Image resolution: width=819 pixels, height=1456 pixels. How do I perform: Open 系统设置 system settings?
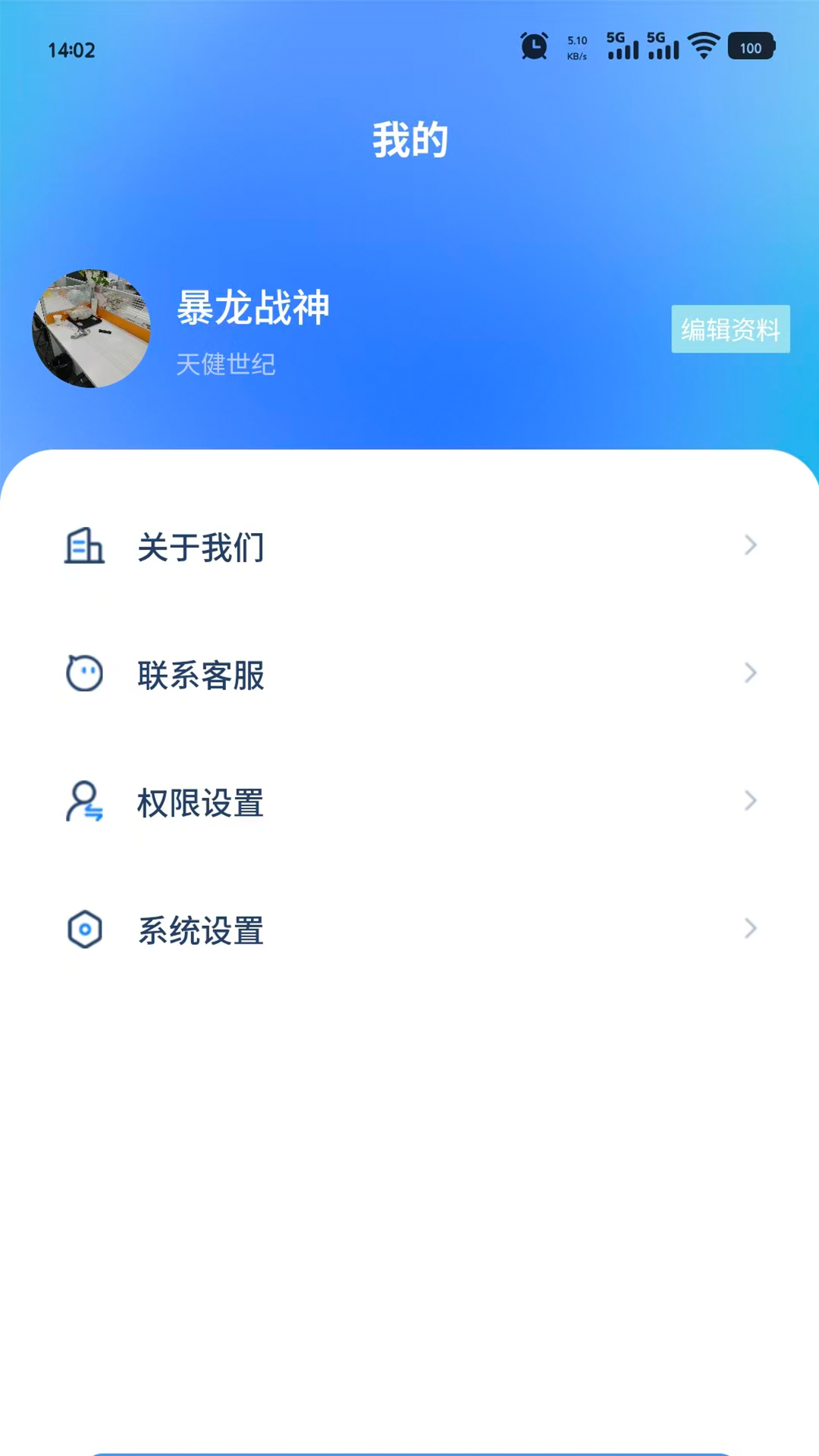200,930
